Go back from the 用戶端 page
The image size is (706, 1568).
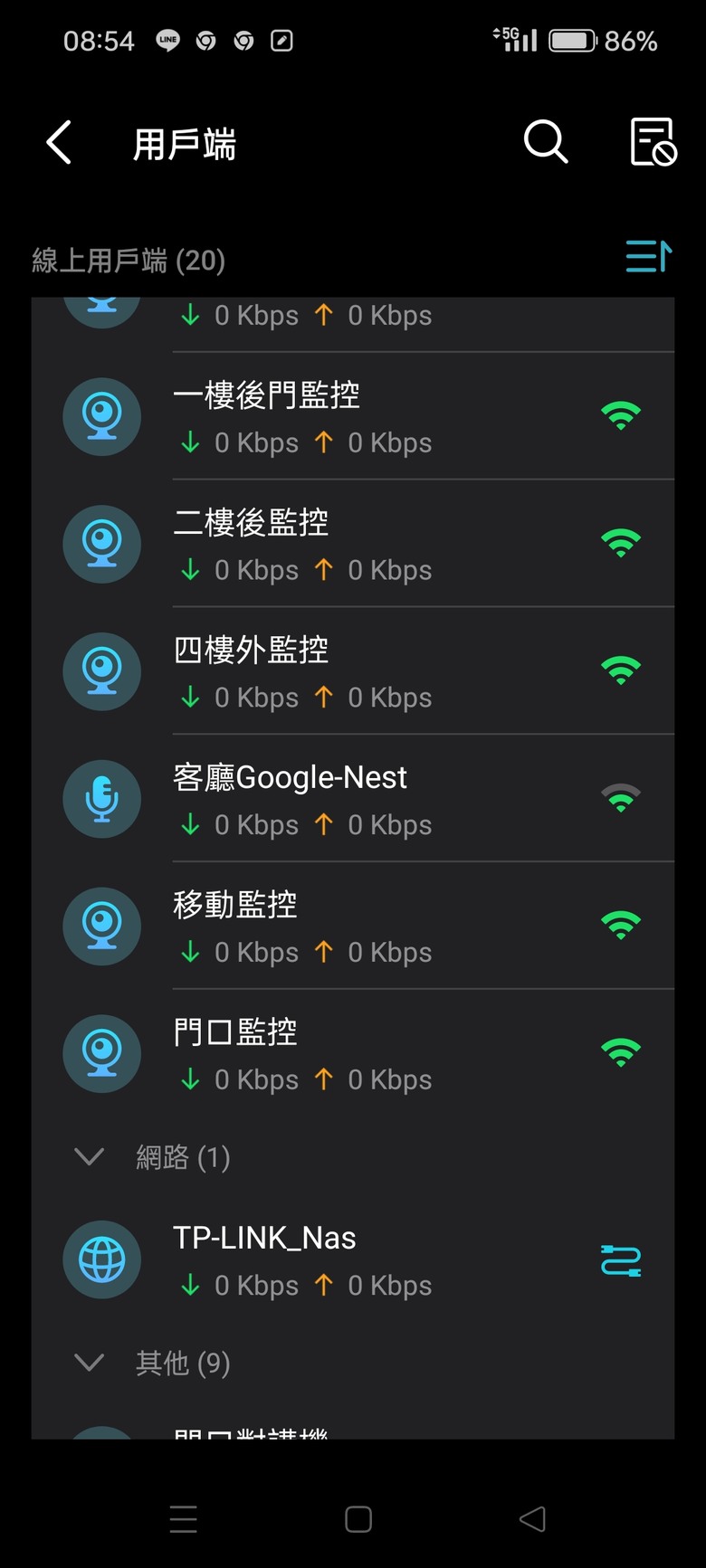pos(59,143)
